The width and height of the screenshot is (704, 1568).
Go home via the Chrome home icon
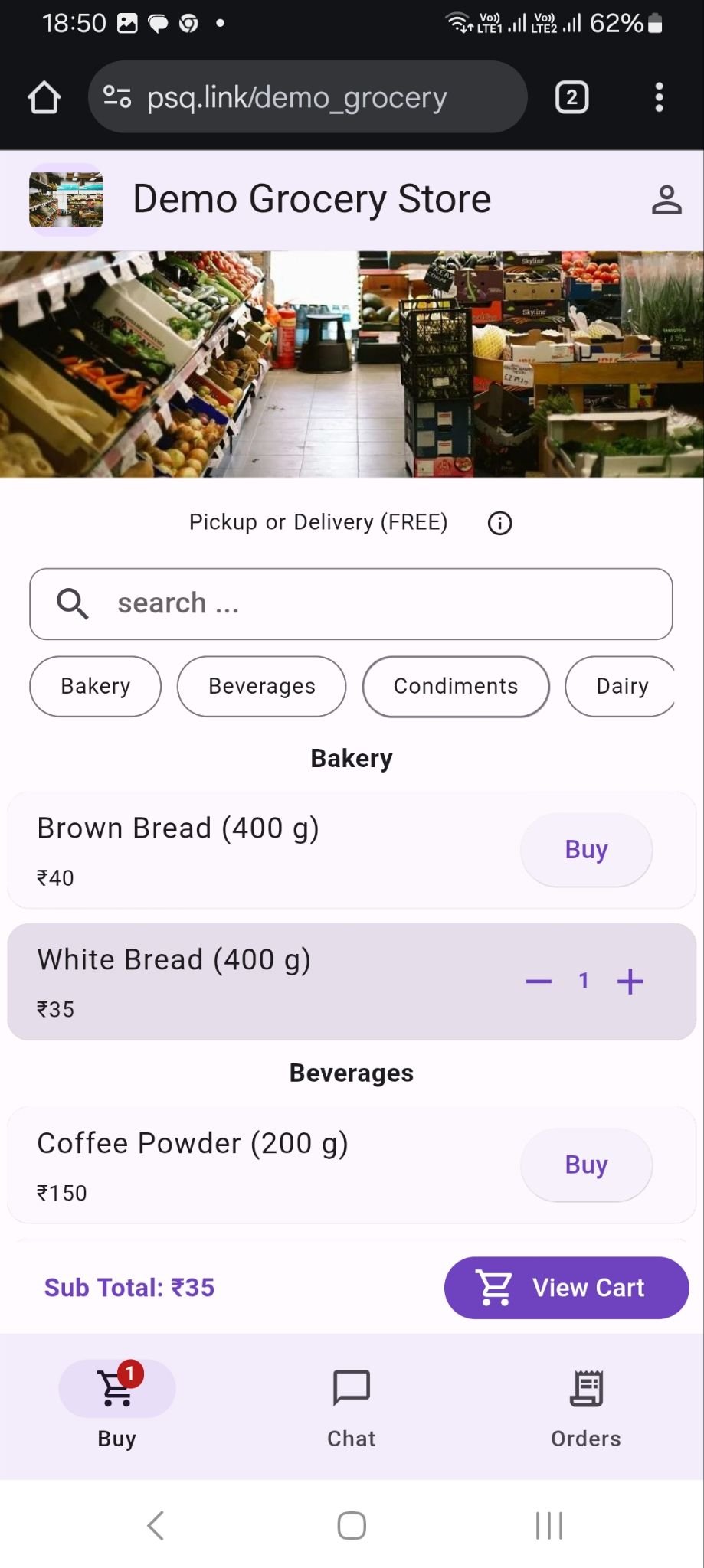(43, 97)
